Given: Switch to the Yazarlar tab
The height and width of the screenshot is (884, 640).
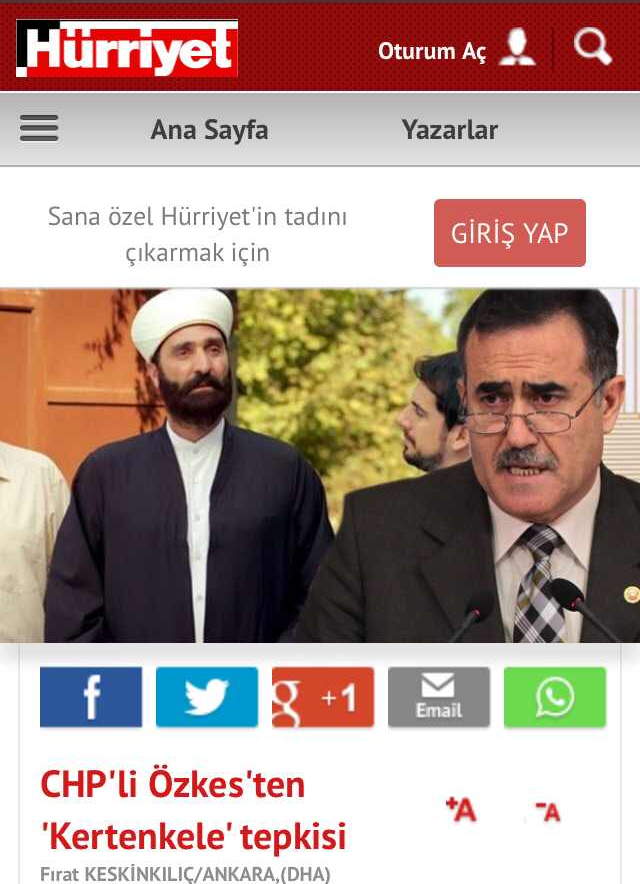Looking at the screenshot, I should pos(449,130).
